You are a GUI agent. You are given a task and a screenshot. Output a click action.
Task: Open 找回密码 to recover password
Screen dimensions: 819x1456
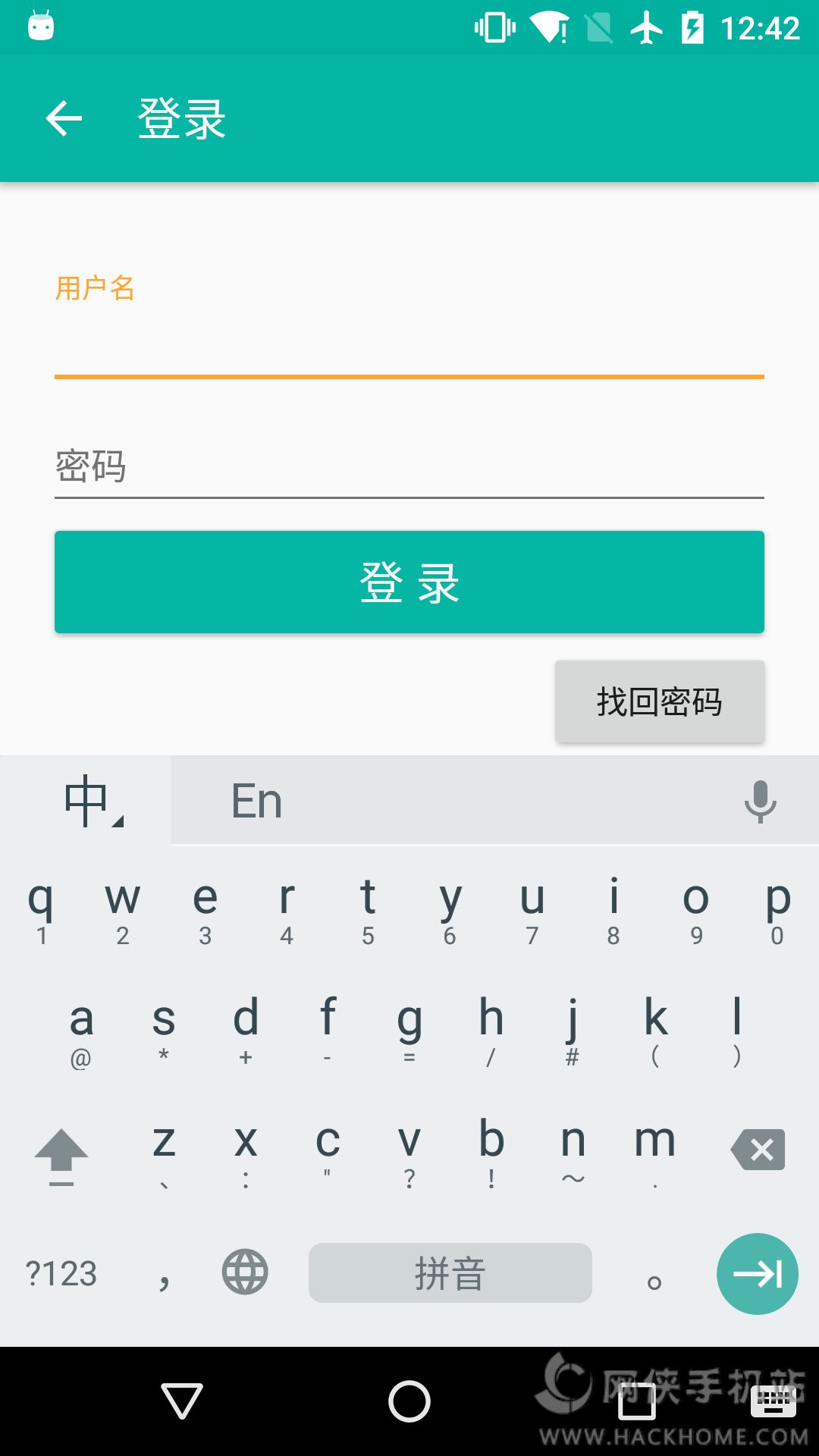coord(659,701)
